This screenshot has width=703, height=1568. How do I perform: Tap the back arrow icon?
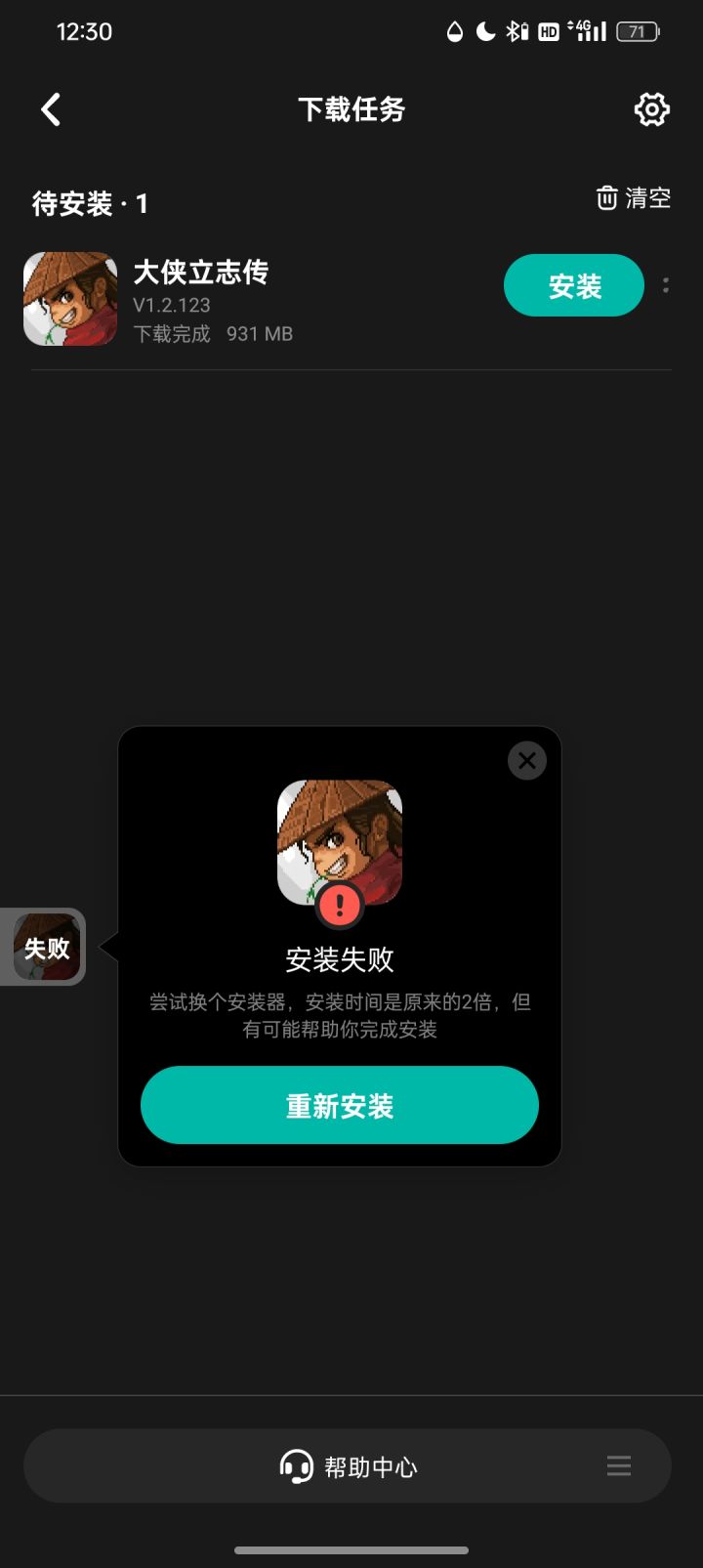(51, 109)
